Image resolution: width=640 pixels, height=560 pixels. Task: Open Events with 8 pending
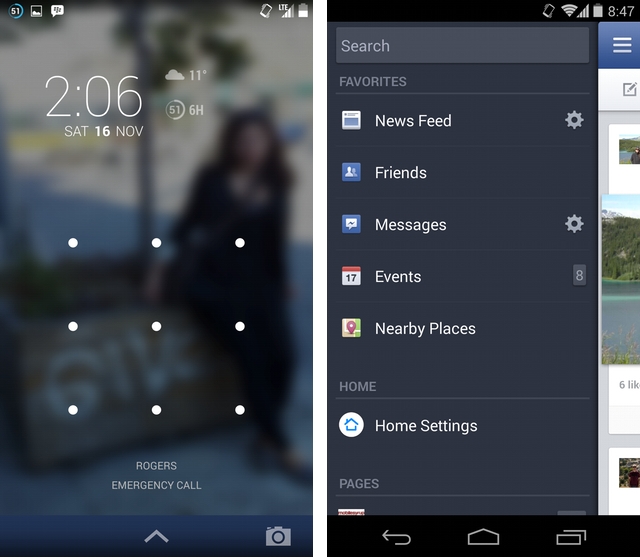pos(397,277)
